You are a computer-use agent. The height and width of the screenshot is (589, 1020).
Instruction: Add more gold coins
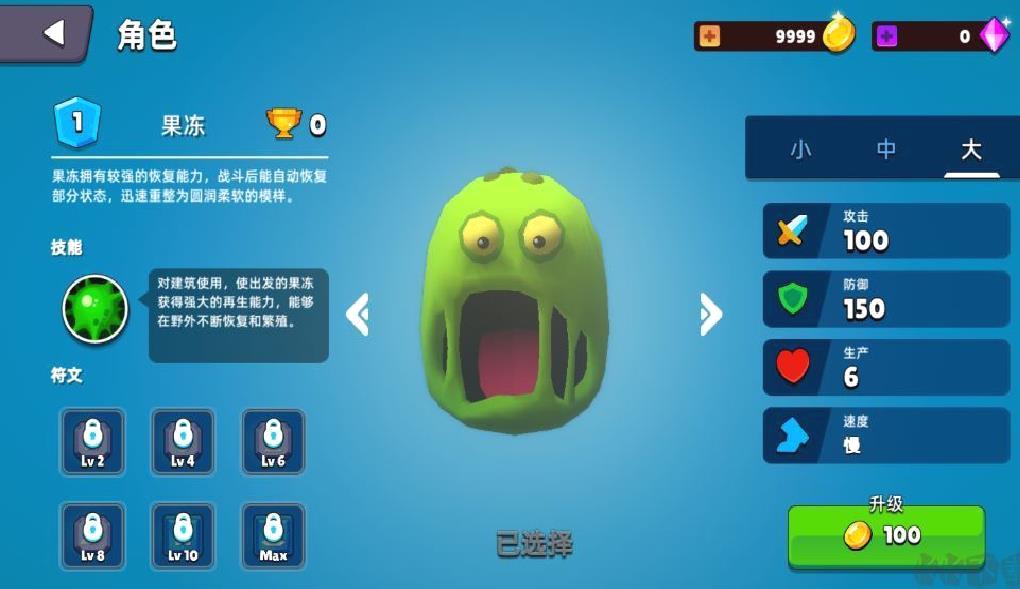pyautogui.click(x=710, y=36)
